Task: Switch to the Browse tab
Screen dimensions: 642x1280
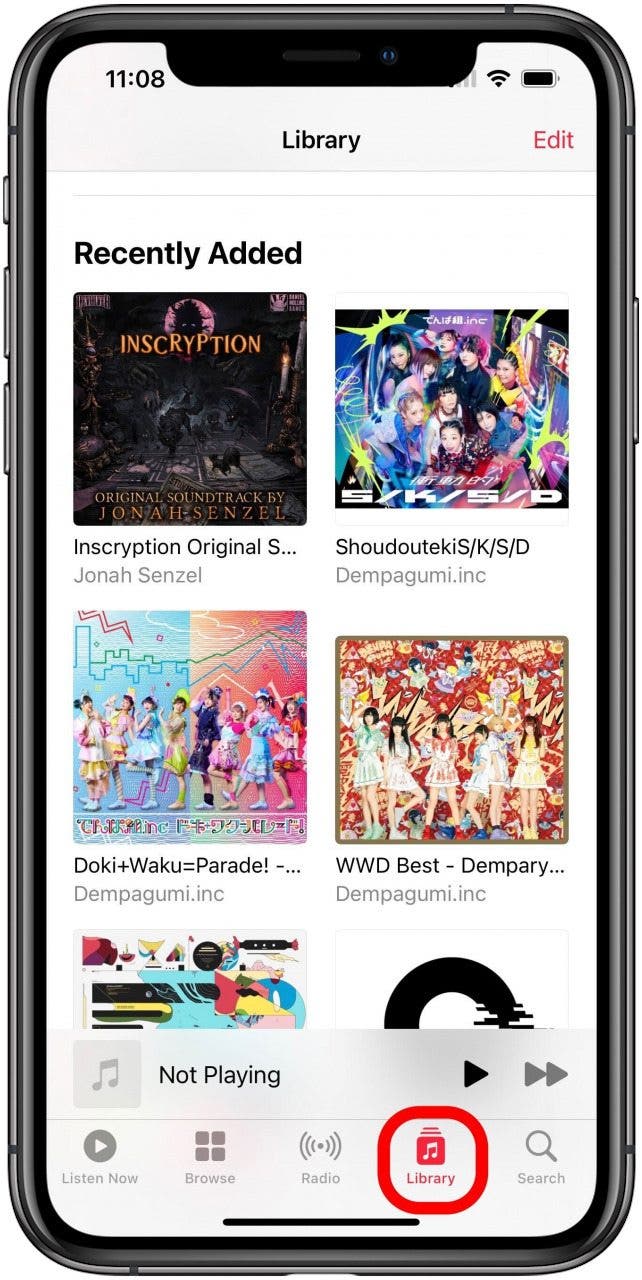Action: click(x=210, y=1158)
